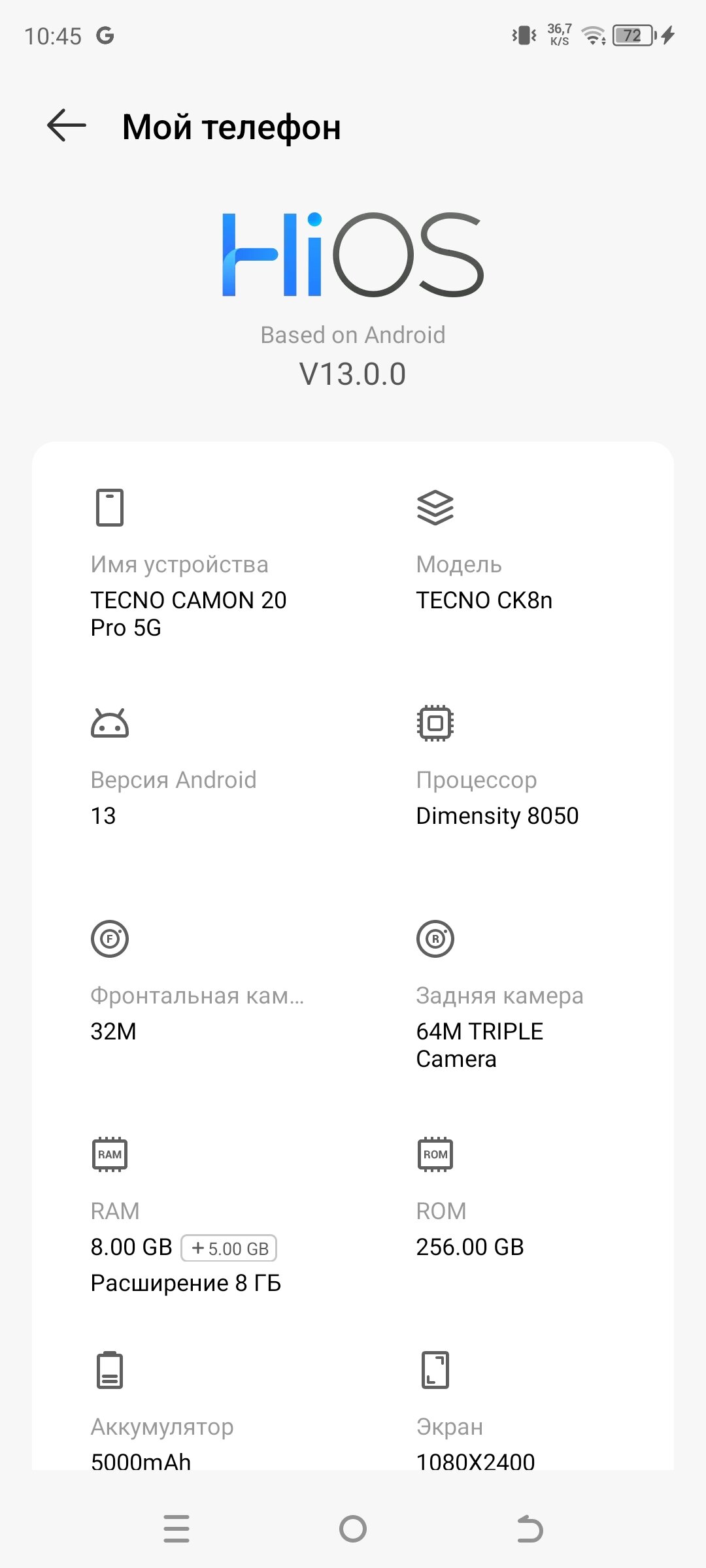Screen dimensions: 706x1568
Task: Open the Имя устройства entry
Action: click(190, 563)
